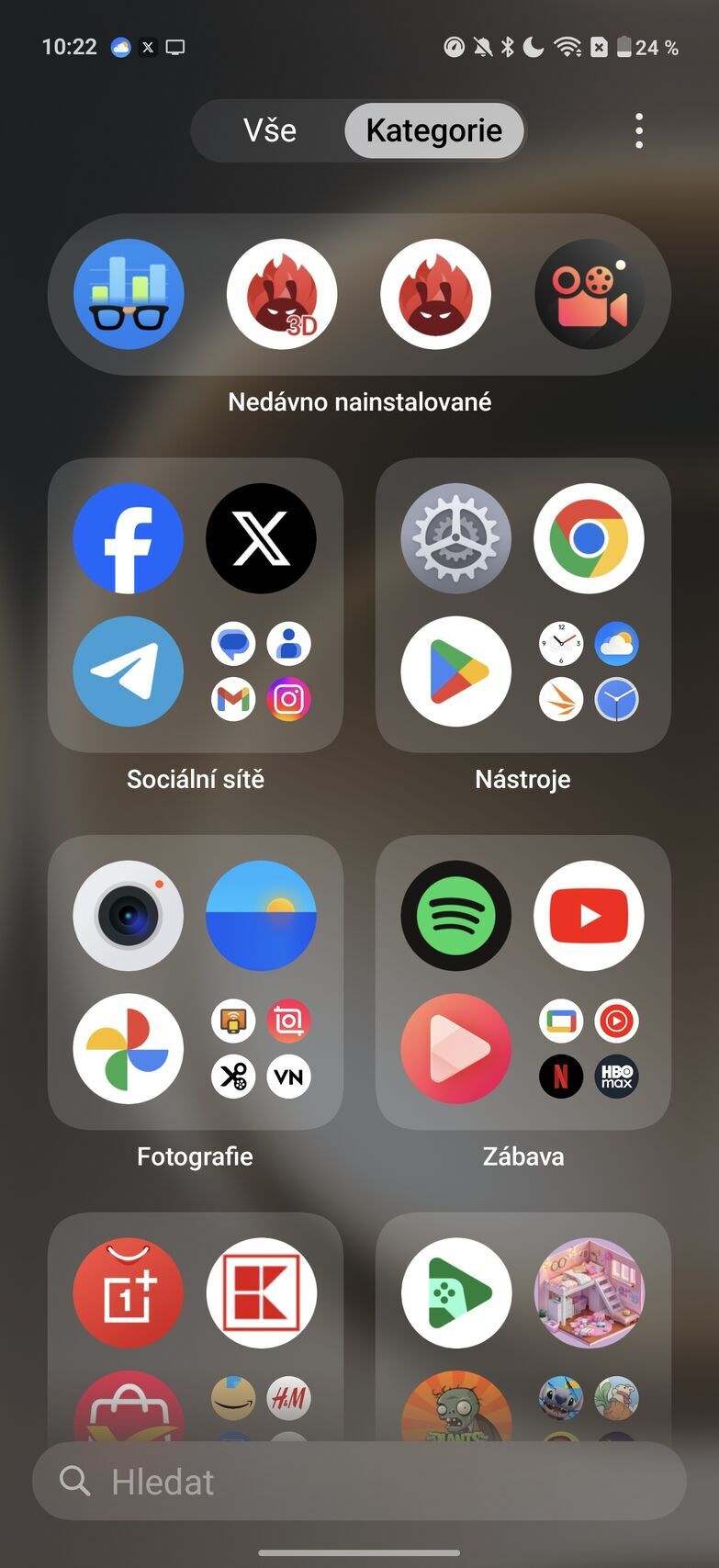Launch Facebook
This screenshot has width=719, height=1568.
pos(129,538)
